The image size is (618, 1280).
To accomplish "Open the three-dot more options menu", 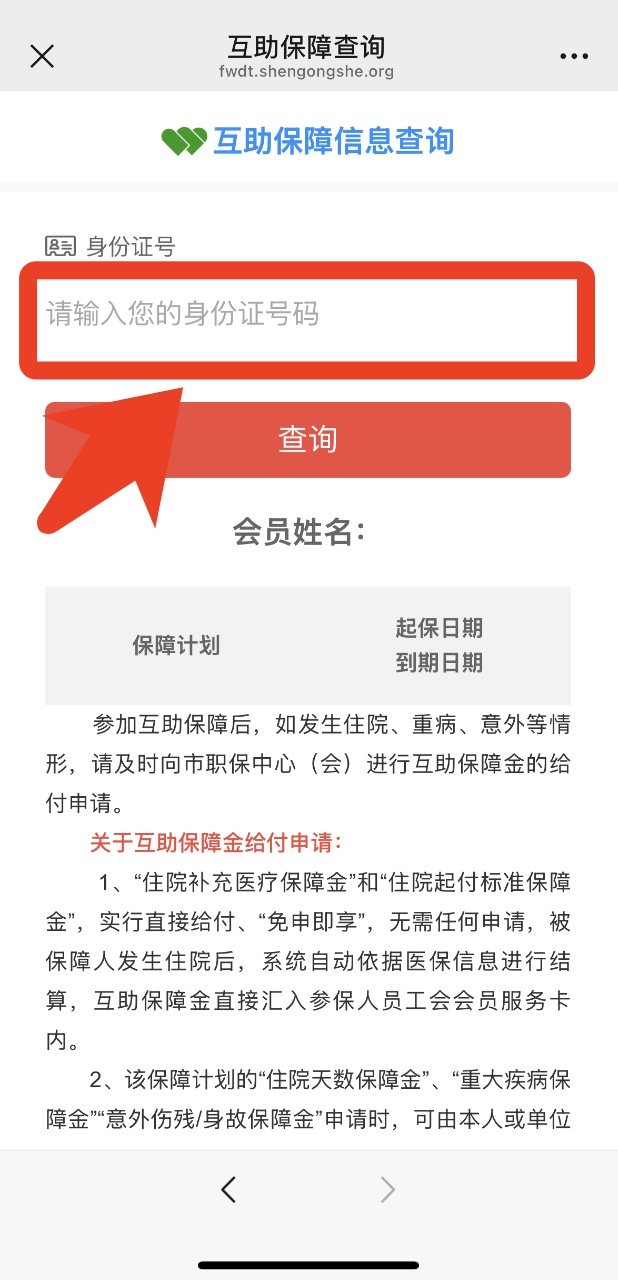I will click(574, 56).
